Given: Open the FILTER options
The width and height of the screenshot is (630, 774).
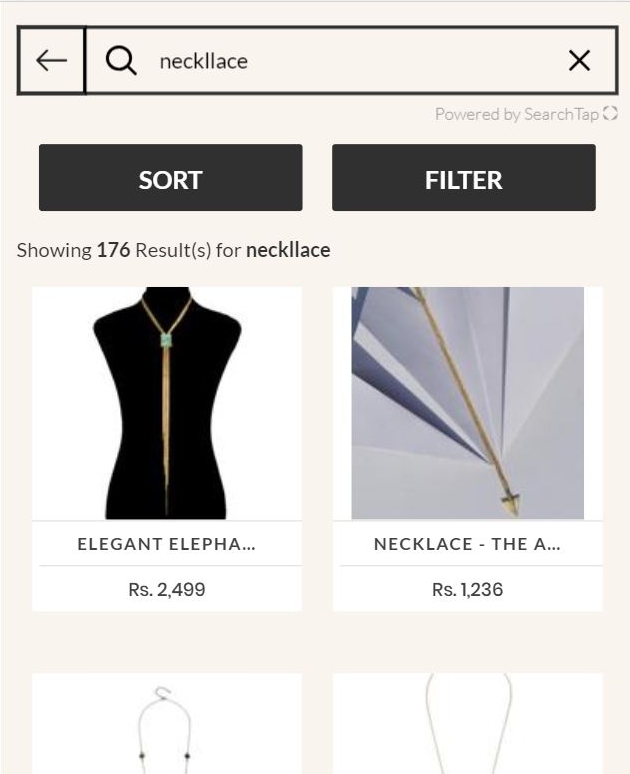Looking at the screenshot, I should (463, 178).
